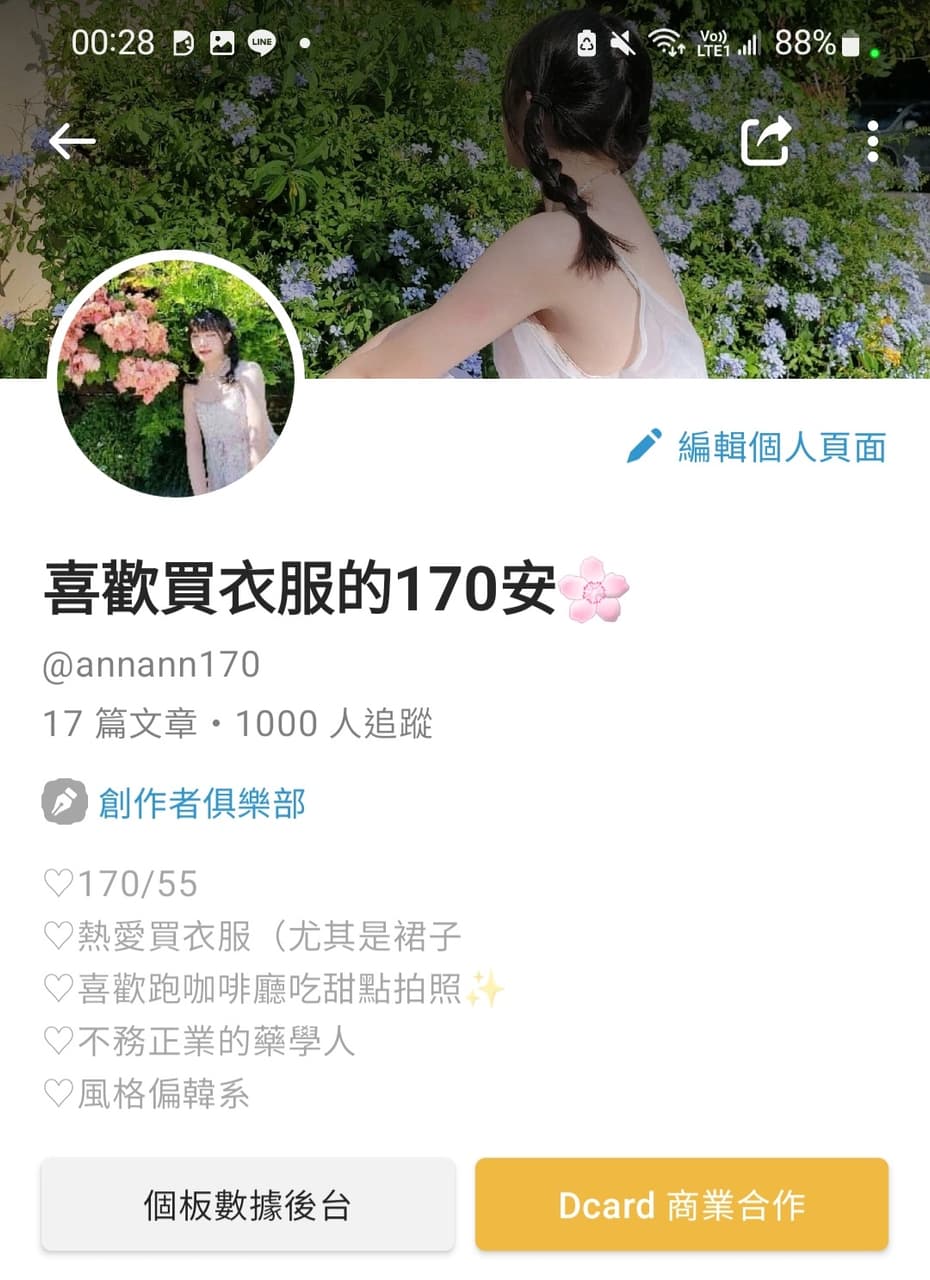Open the share icon at top right
This screenshot has height=1280, width=930.
[x=767, y=143]
